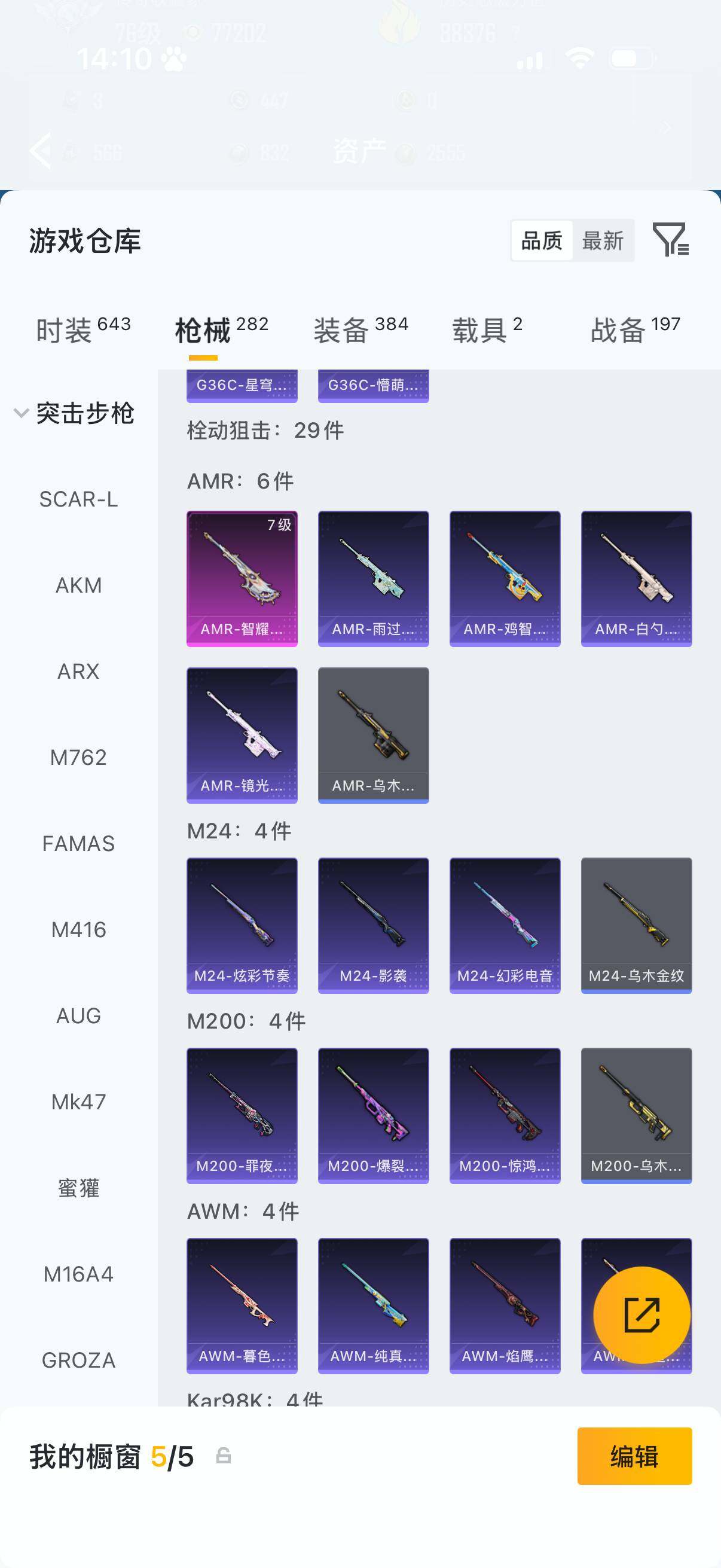Open the level 7 AMR-智耀 skin
The height and width of the screenshot is (1568, 721).
coord(242,578)
